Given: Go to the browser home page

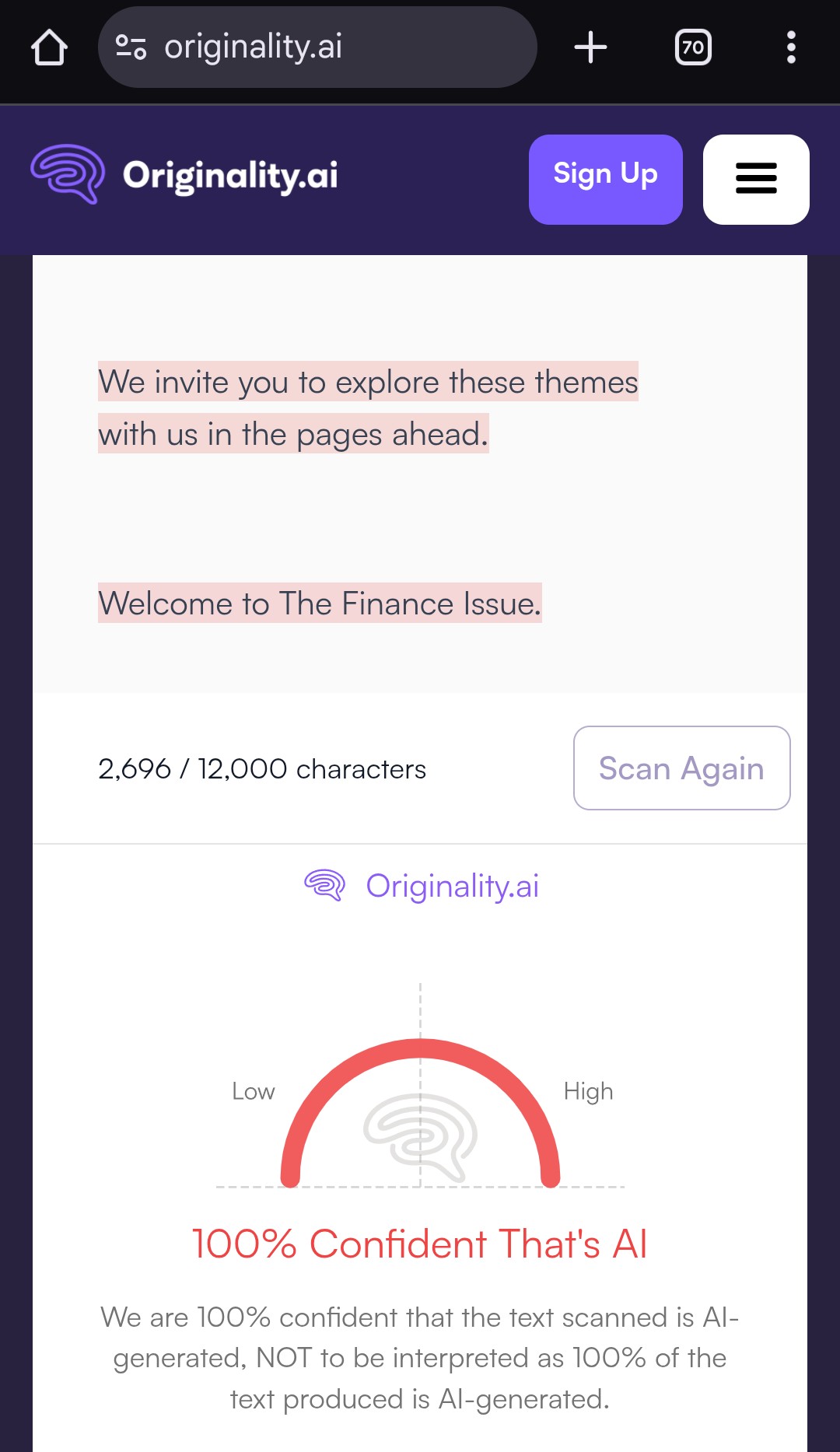Looking at the screenshot, I should coord(49,47).
